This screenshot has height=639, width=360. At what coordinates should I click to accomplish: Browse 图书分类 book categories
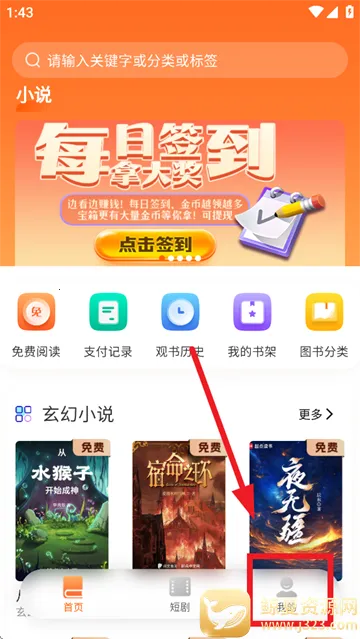[x=324, y=326]
